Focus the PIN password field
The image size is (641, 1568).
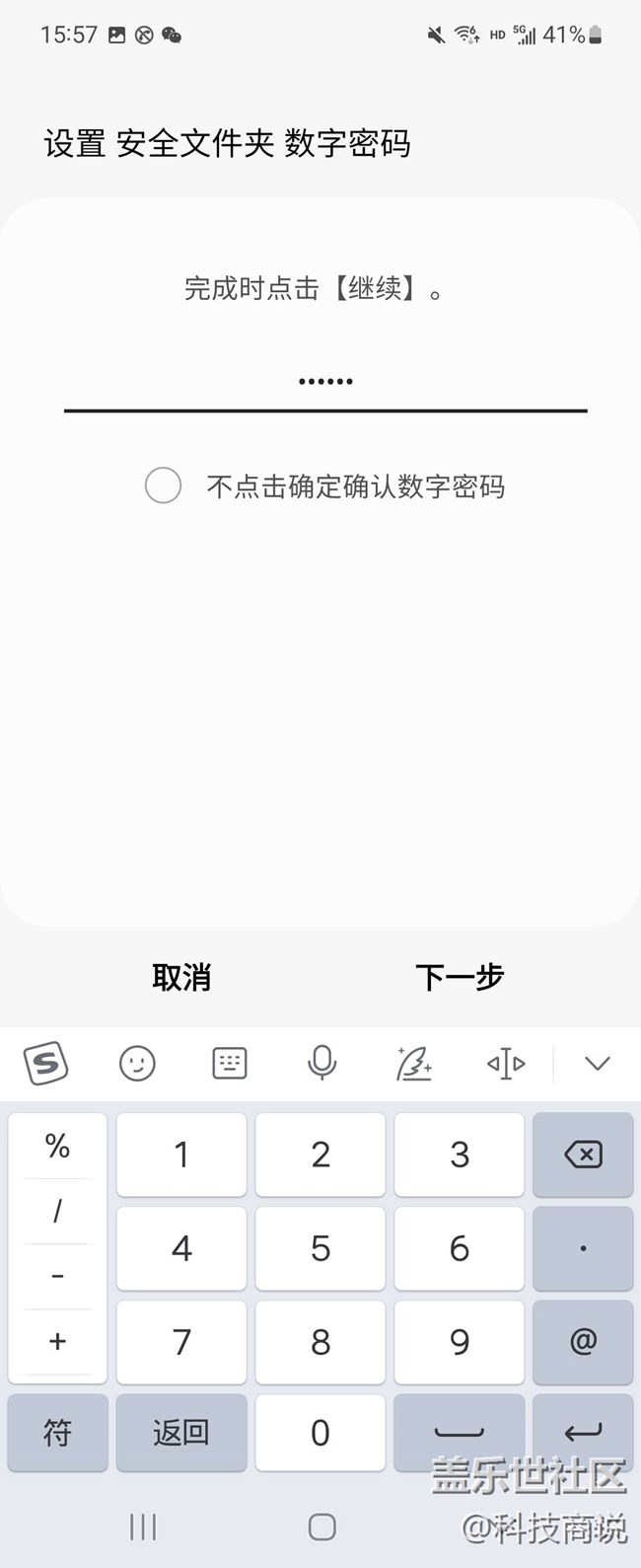point(325,382)
